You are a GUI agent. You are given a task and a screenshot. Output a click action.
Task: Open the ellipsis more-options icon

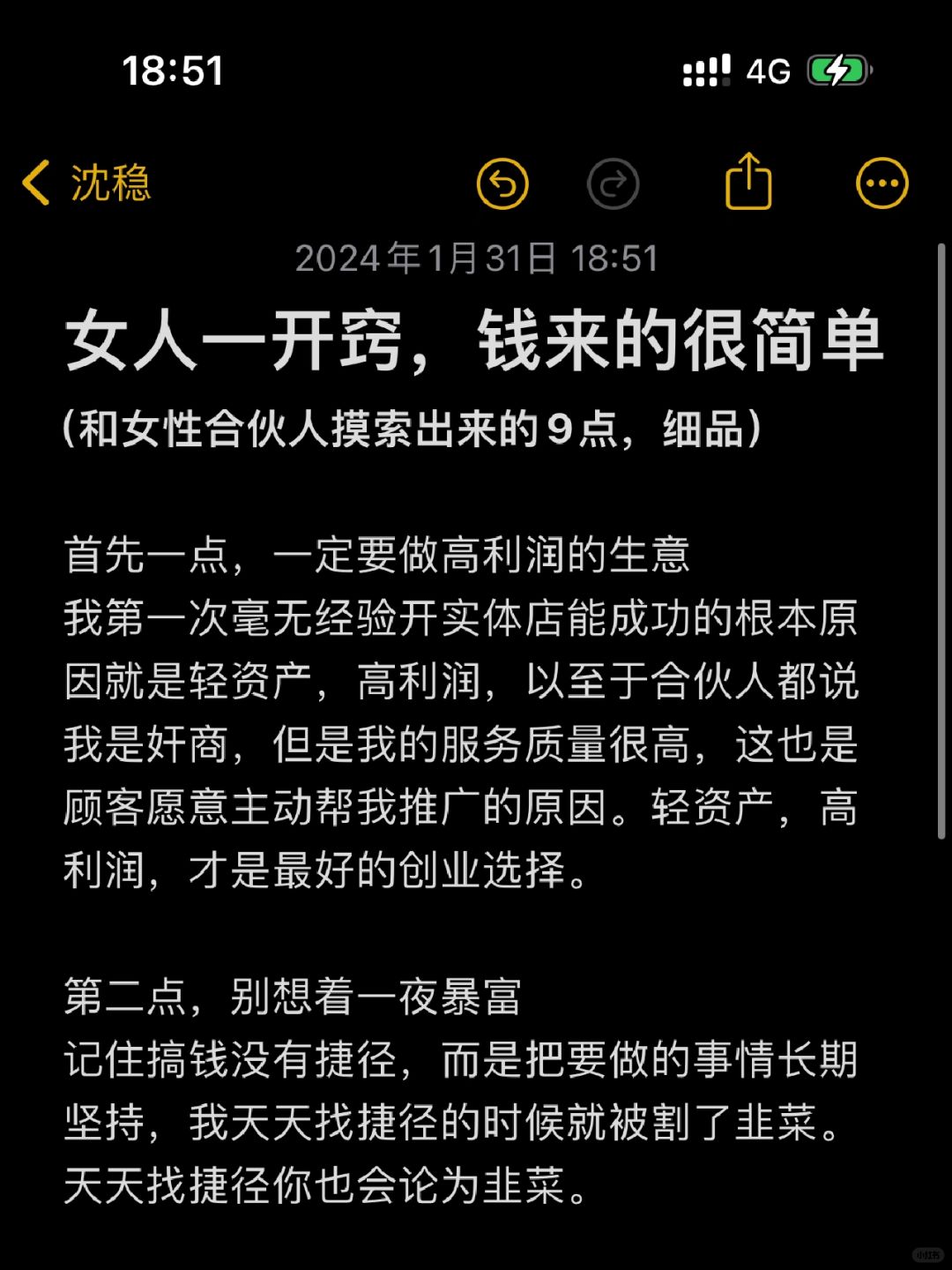click(x=882, y=183)
